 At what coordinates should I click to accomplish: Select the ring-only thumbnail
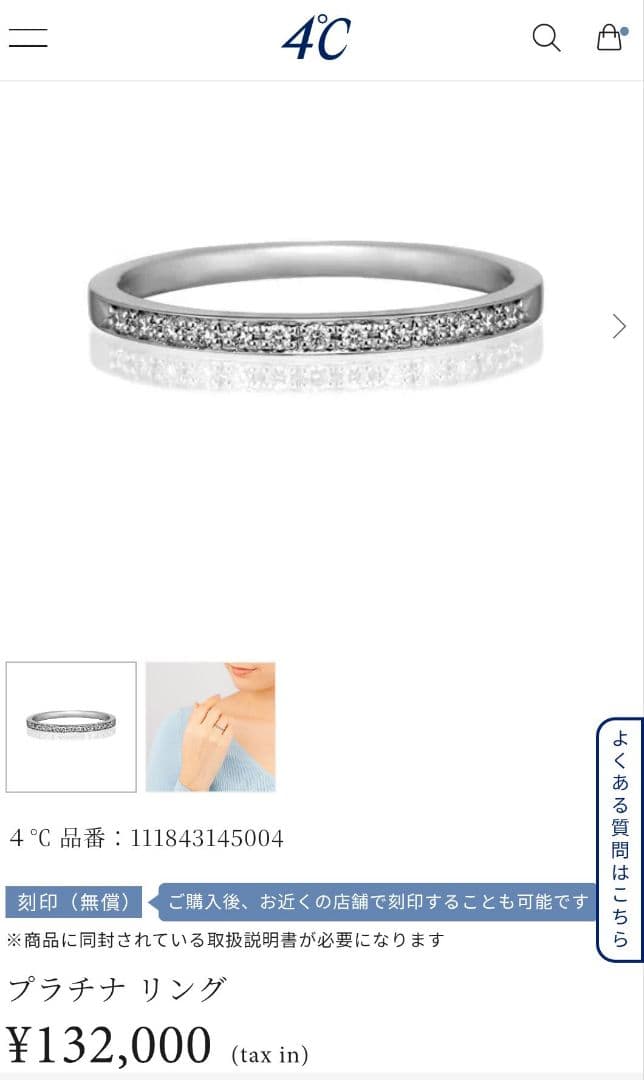point(71,727)
